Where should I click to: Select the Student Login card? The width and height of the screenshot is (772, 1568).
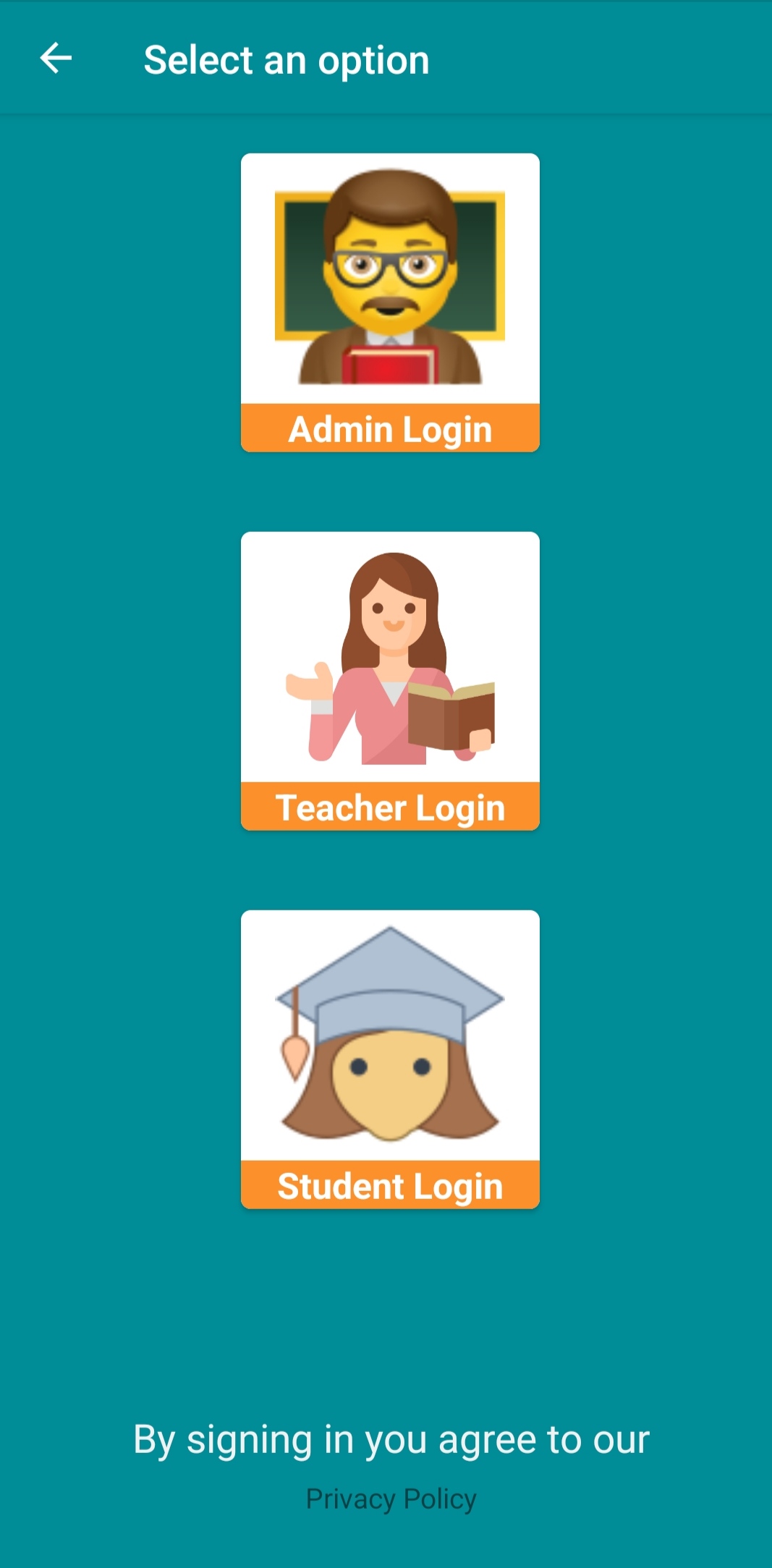tap(390, 1059)
